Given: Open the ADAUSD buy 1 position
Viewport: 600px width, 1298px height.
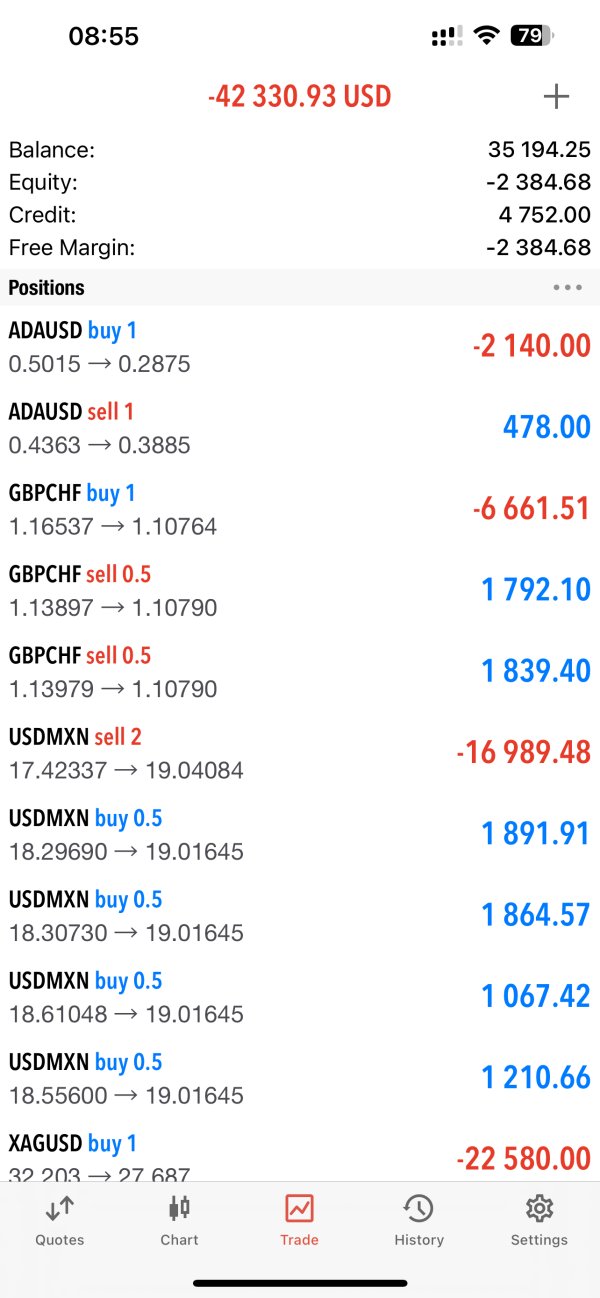Looking at the screenshot, I should pos(300,346).
